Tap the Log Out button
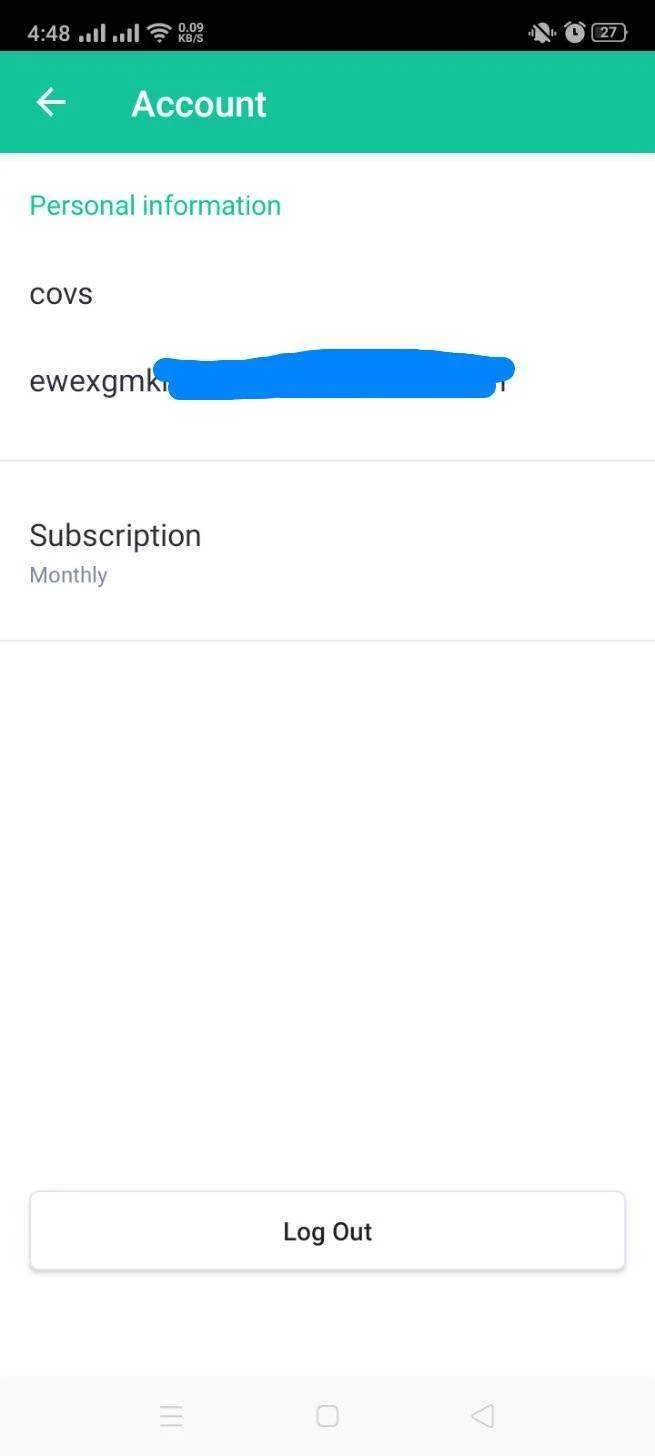 (327, 1231)
